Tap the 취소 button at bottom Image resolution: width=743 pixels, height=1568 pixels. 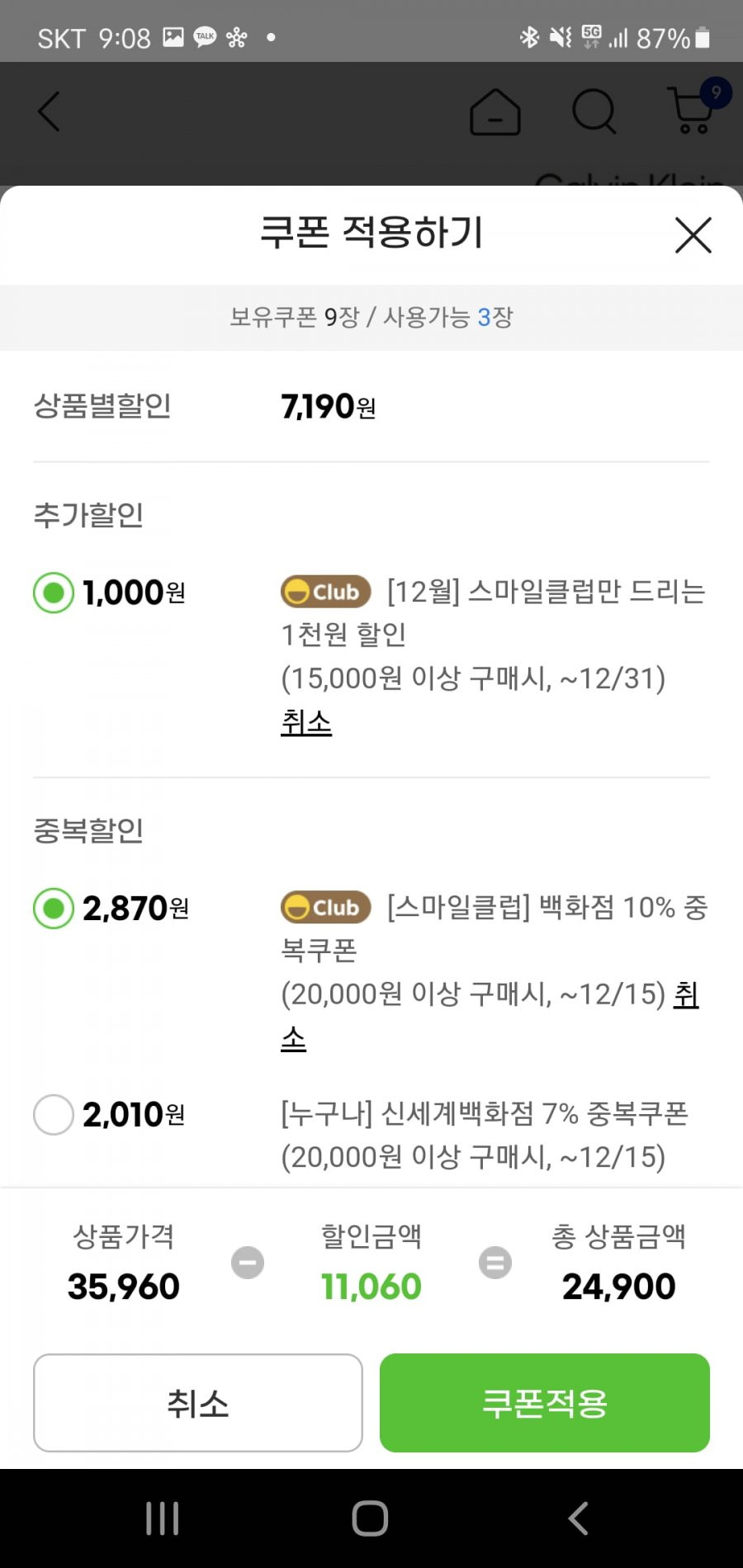coord(198,1403)
